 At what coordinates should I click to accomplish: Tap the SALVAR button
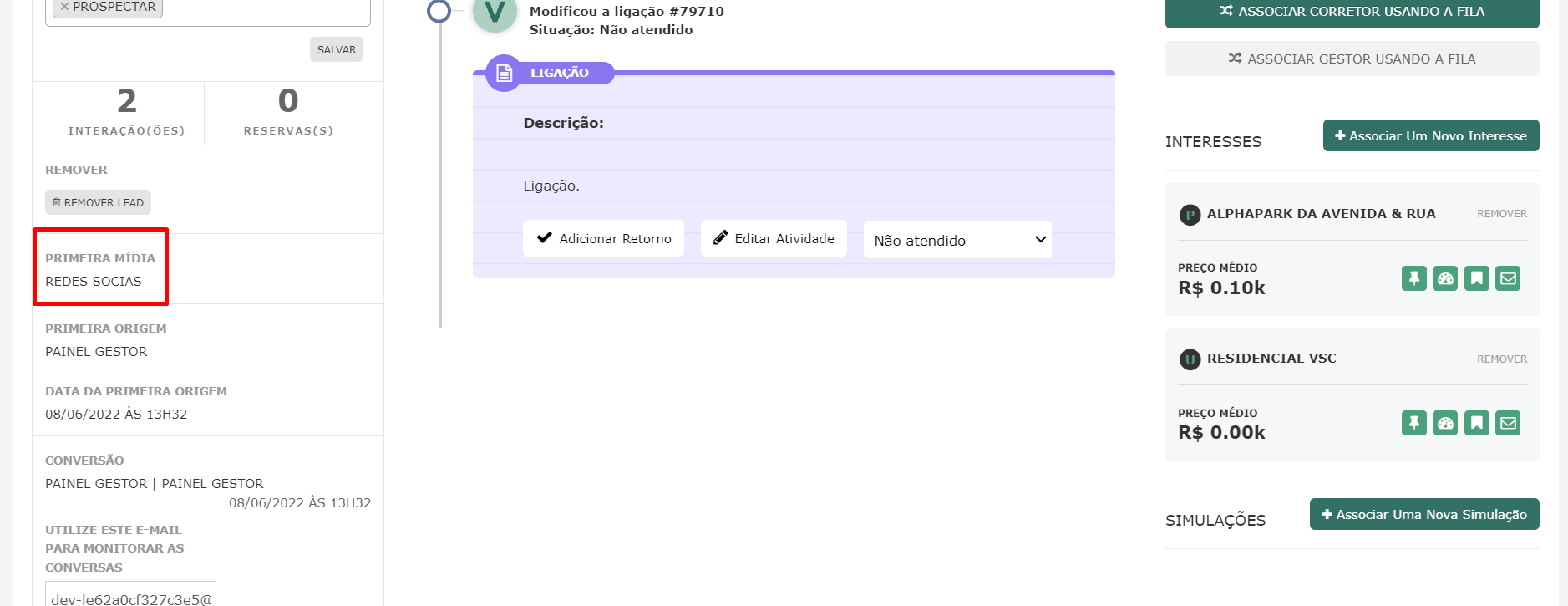pos(337,50)
